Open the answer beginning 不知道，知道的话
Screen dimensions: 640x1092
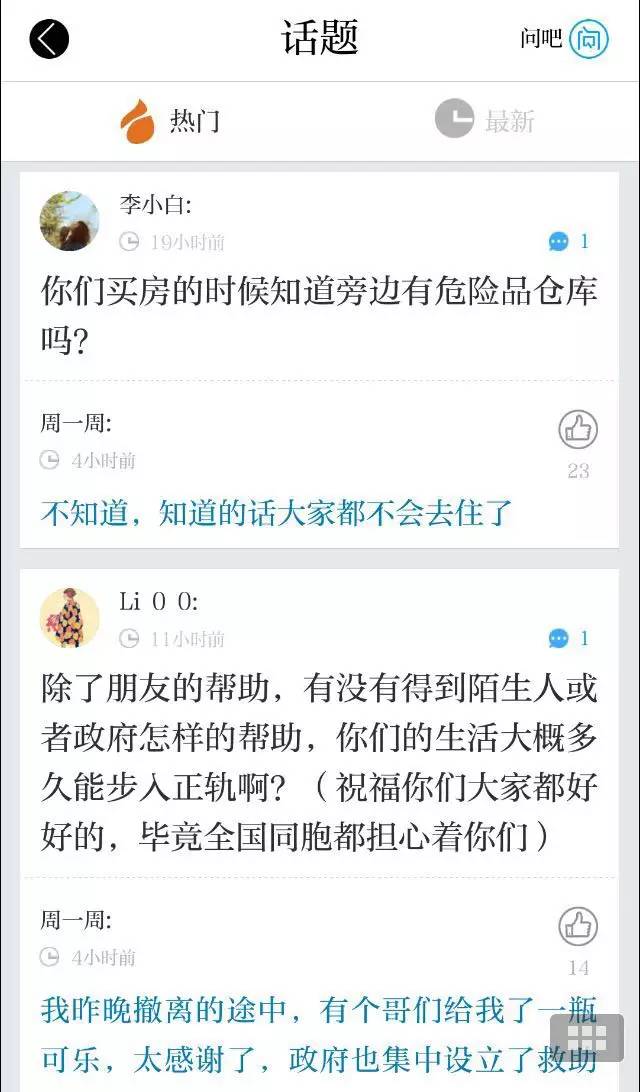coord(276,513)
